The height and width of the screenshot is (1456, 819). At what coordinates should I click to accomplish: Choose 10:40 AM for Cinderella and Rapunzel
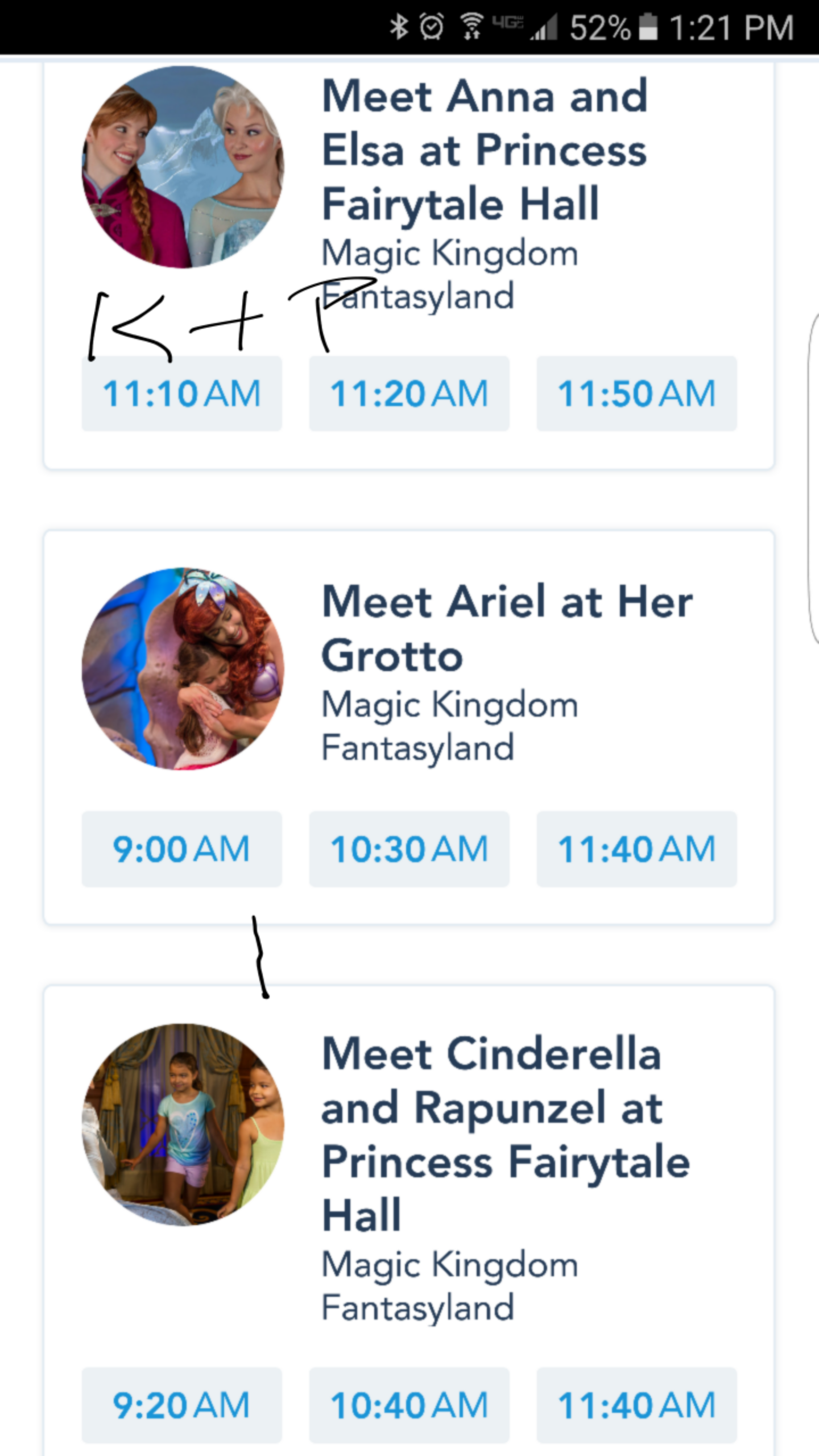pyautogui.click(x=409, y=1405)
